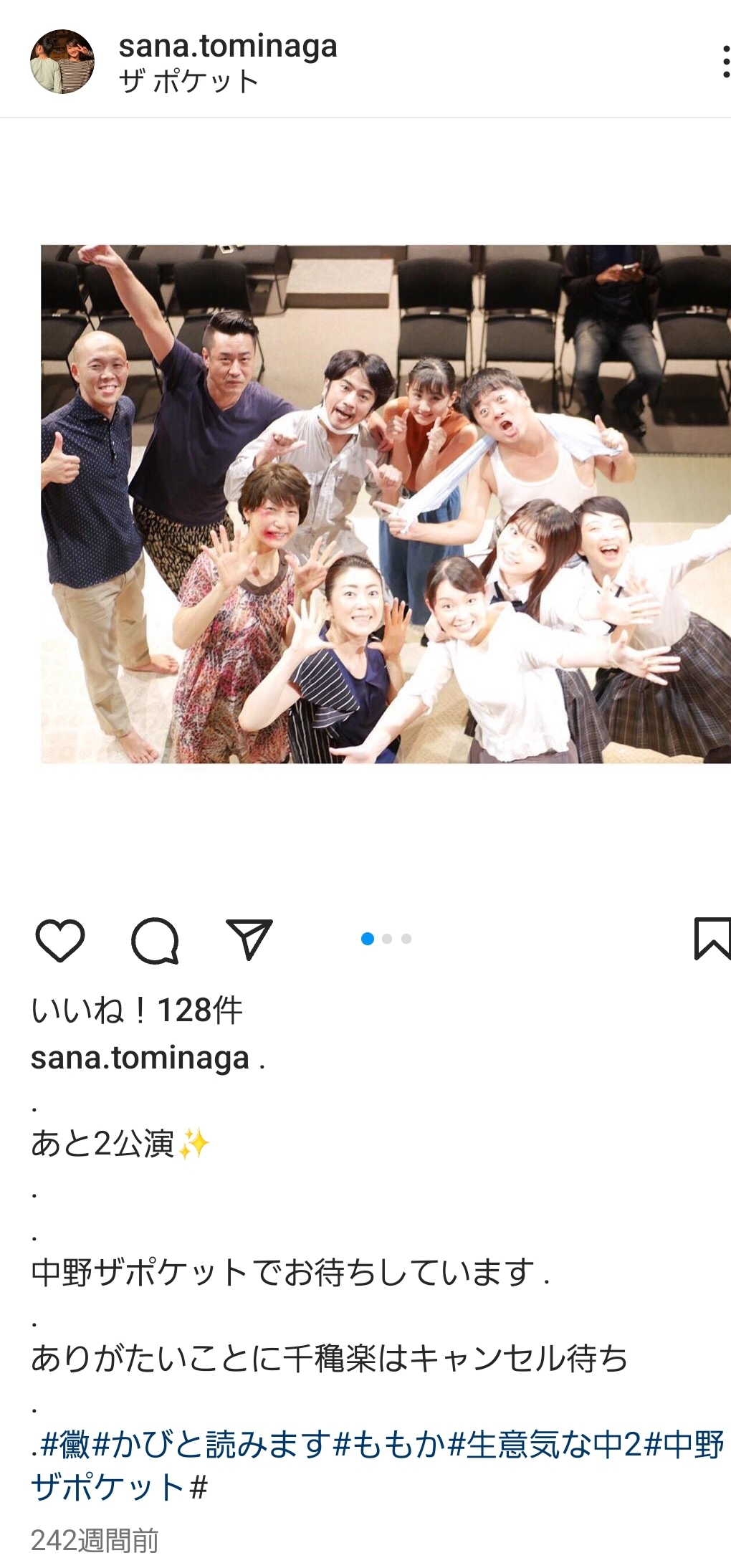This screenshot has width=731, height=1568.
Task: Like this post with the heart icon
Action: pyautogui.click(x=60, y=940)
